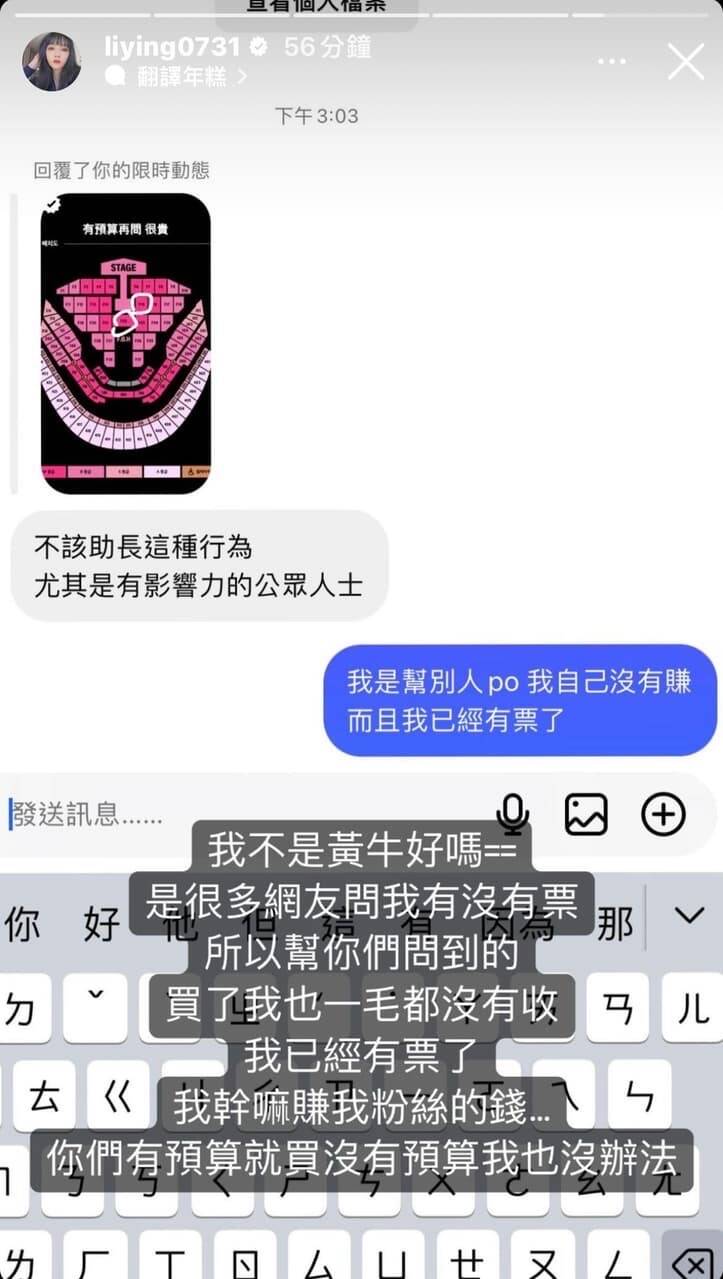Viewport: 723px width, 1279px height.
Task: Visit the liying0731 username link
Action: pos(172,46)
